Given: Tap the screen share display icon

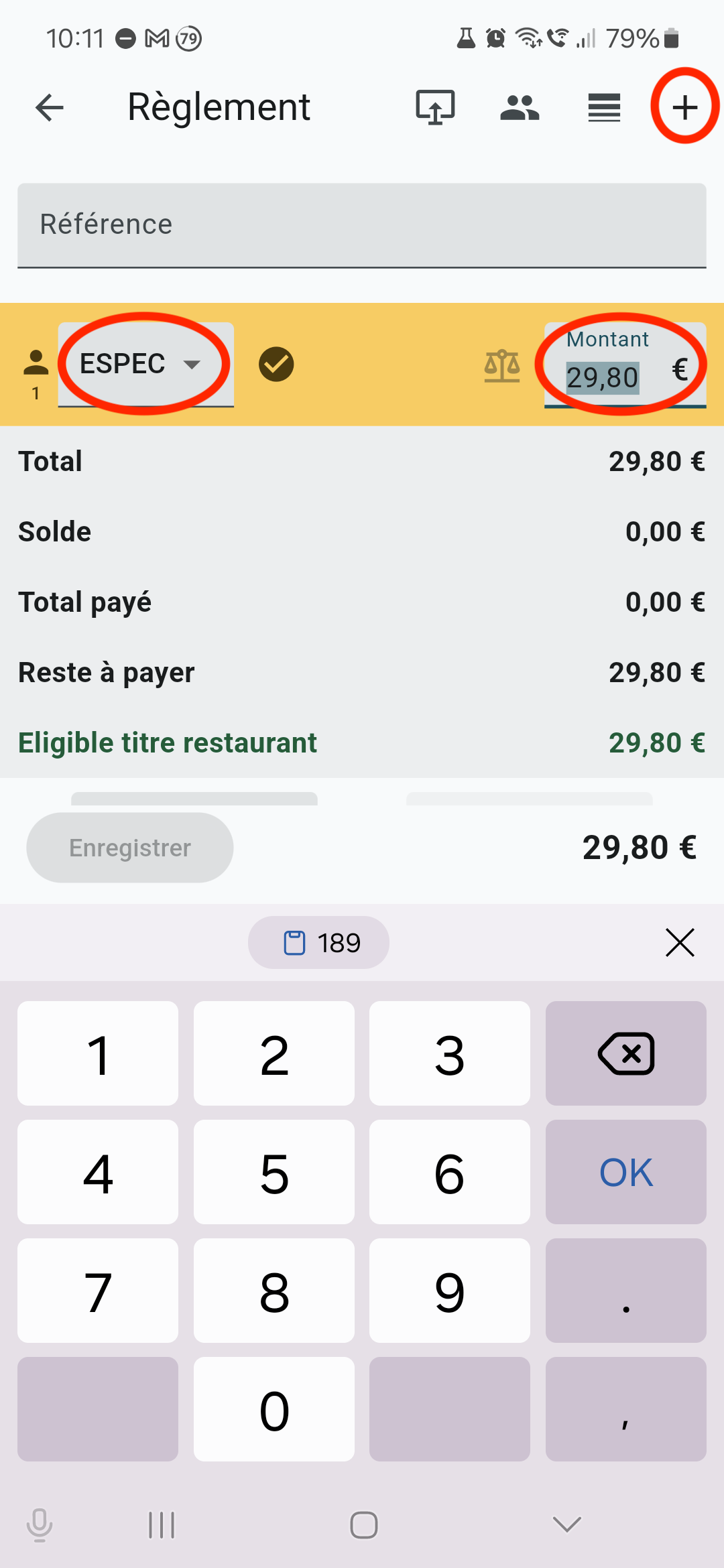Looking at the screenshot, I should coord(435,107).
